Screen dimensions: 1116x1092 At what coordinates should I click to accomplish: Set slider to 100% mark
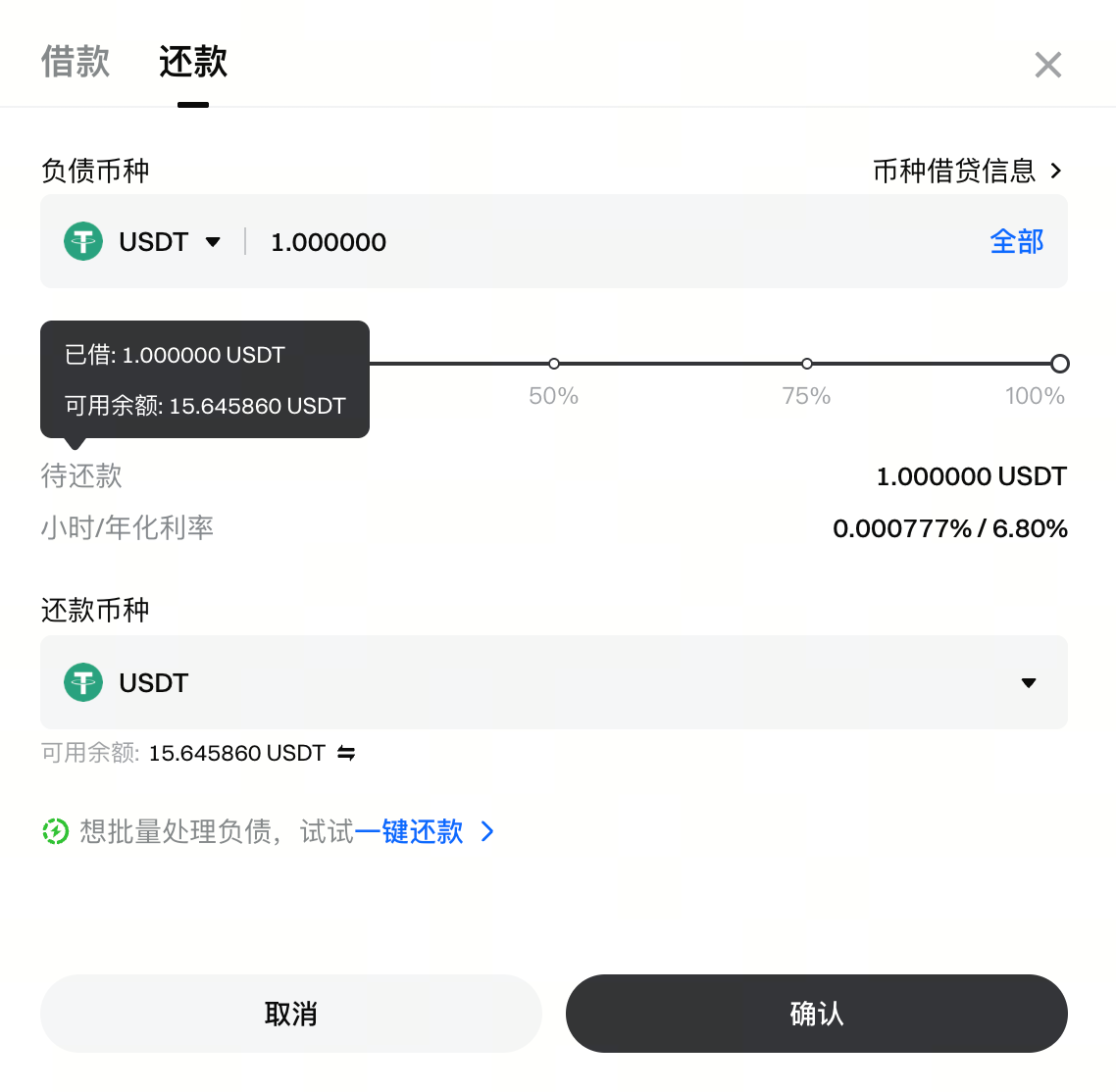tap(1059, 364)
